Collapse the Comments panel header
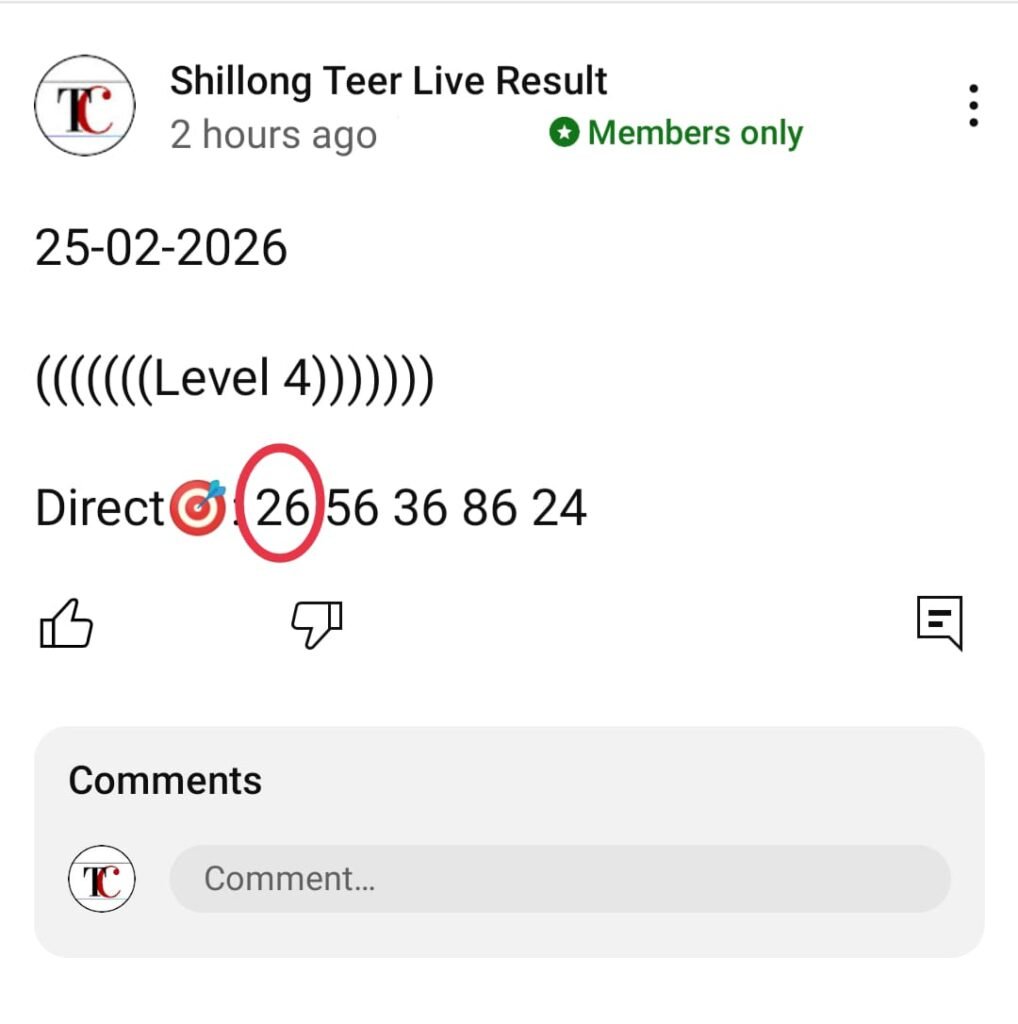 tap(164, 780)
